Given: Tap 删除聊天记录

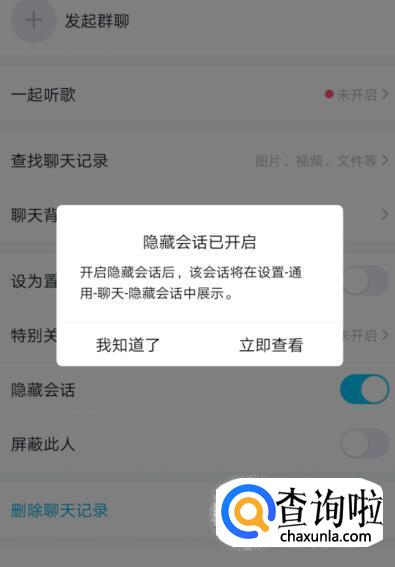Looking at the screenshot, I should coord(60,510).
